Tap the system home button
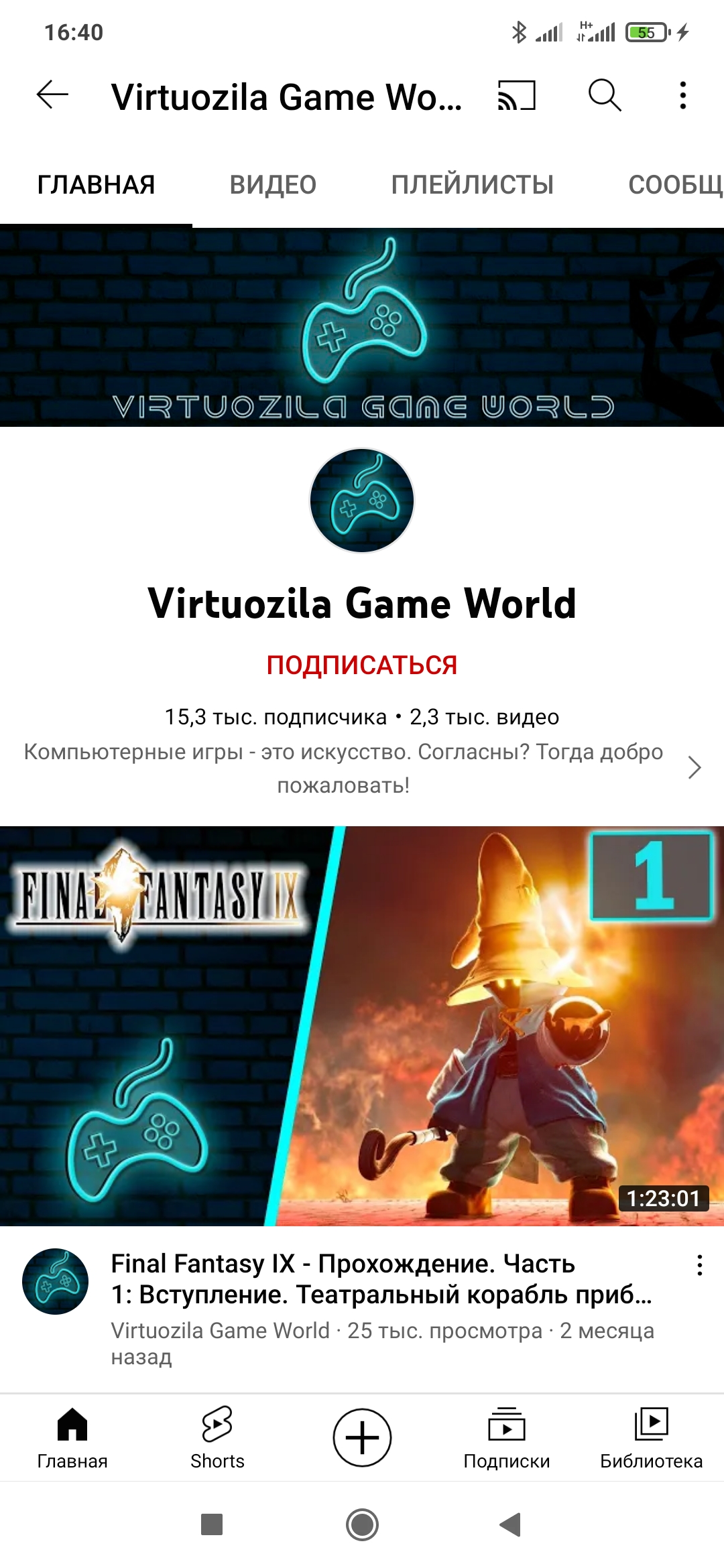 (x=362, y=1525)
